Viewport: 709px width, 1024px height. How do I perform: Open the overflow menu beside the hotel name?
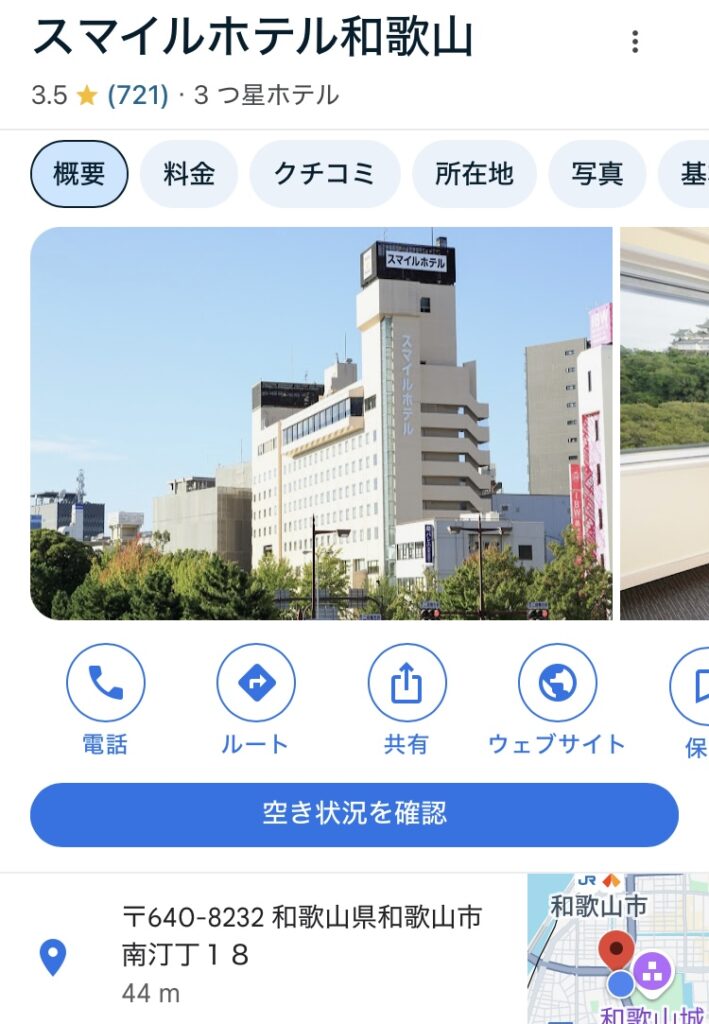click(634, 41)
